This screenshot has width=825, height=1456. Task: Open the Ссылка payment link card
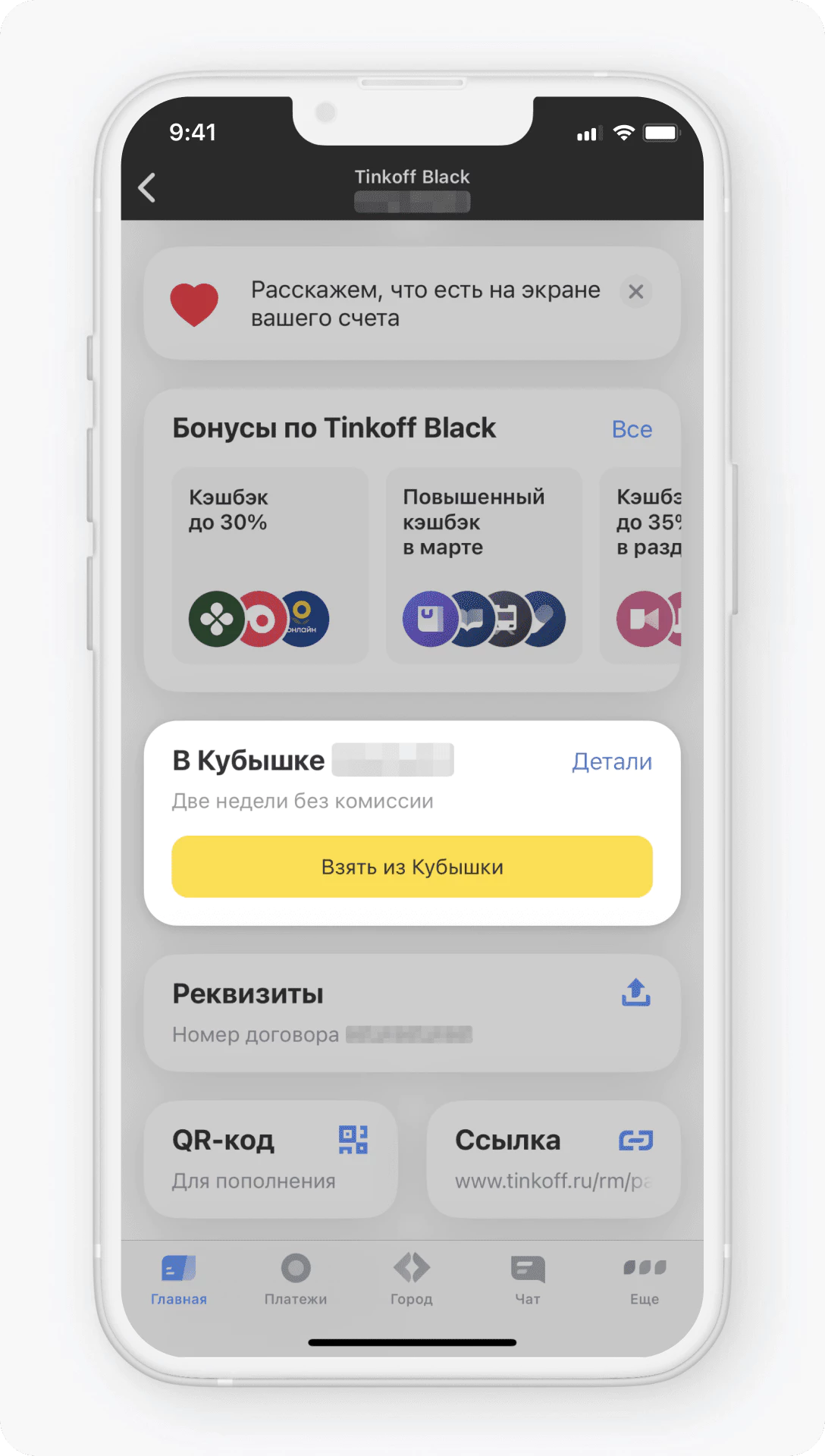point(553,1159)
